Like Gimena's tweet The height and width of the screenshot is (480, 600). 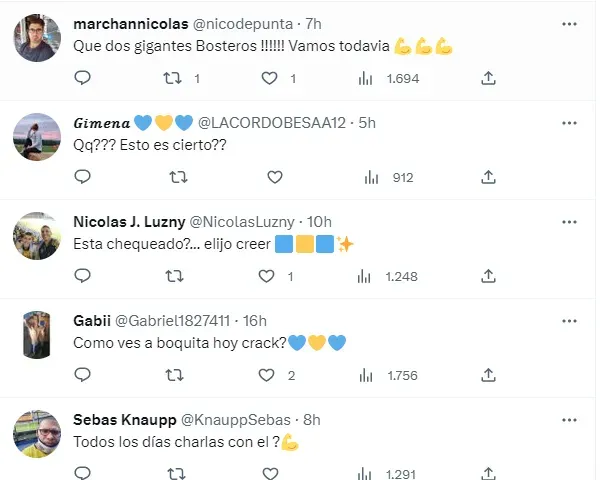pyautogui.click(x=268, y=177)
